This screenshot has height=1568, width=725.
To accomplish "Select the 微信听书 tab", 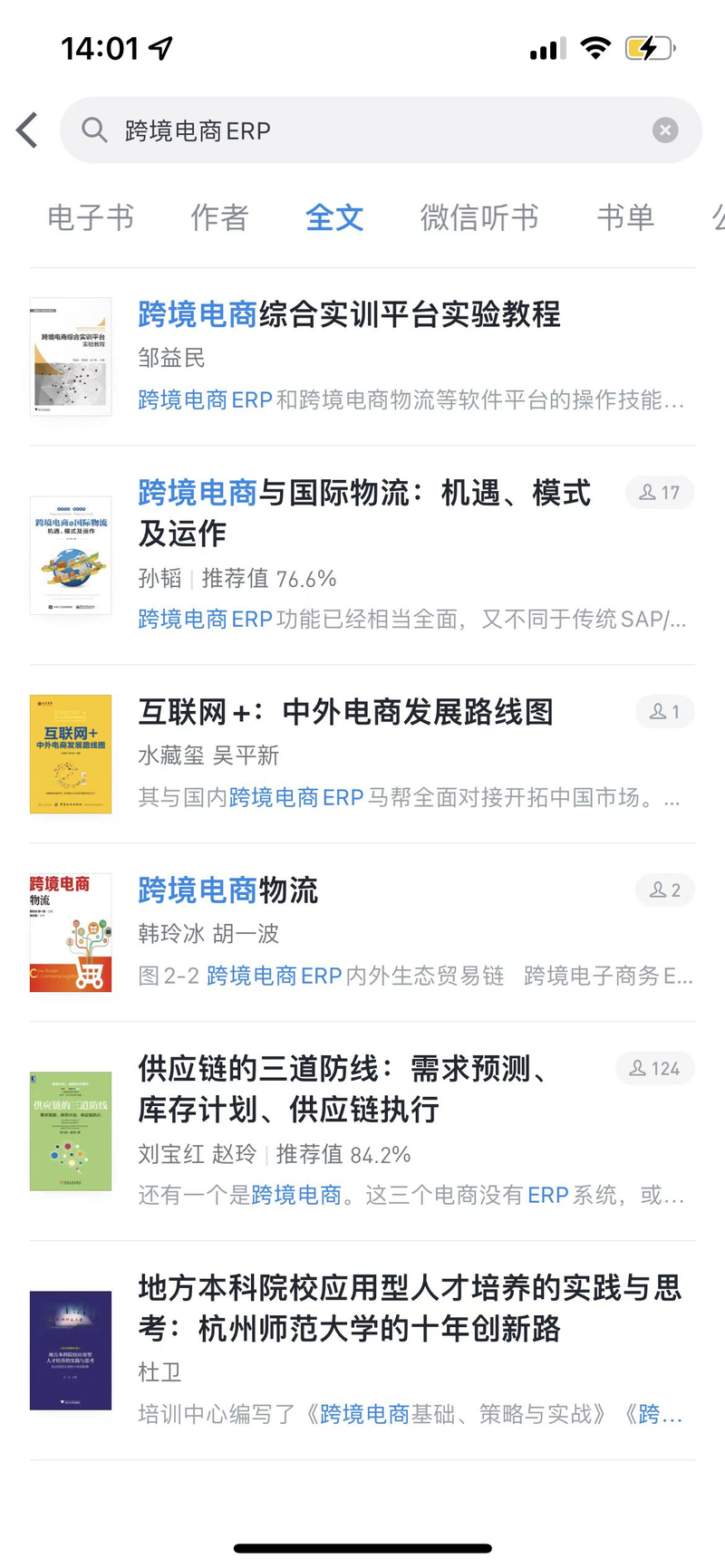I will click(479, 217).
